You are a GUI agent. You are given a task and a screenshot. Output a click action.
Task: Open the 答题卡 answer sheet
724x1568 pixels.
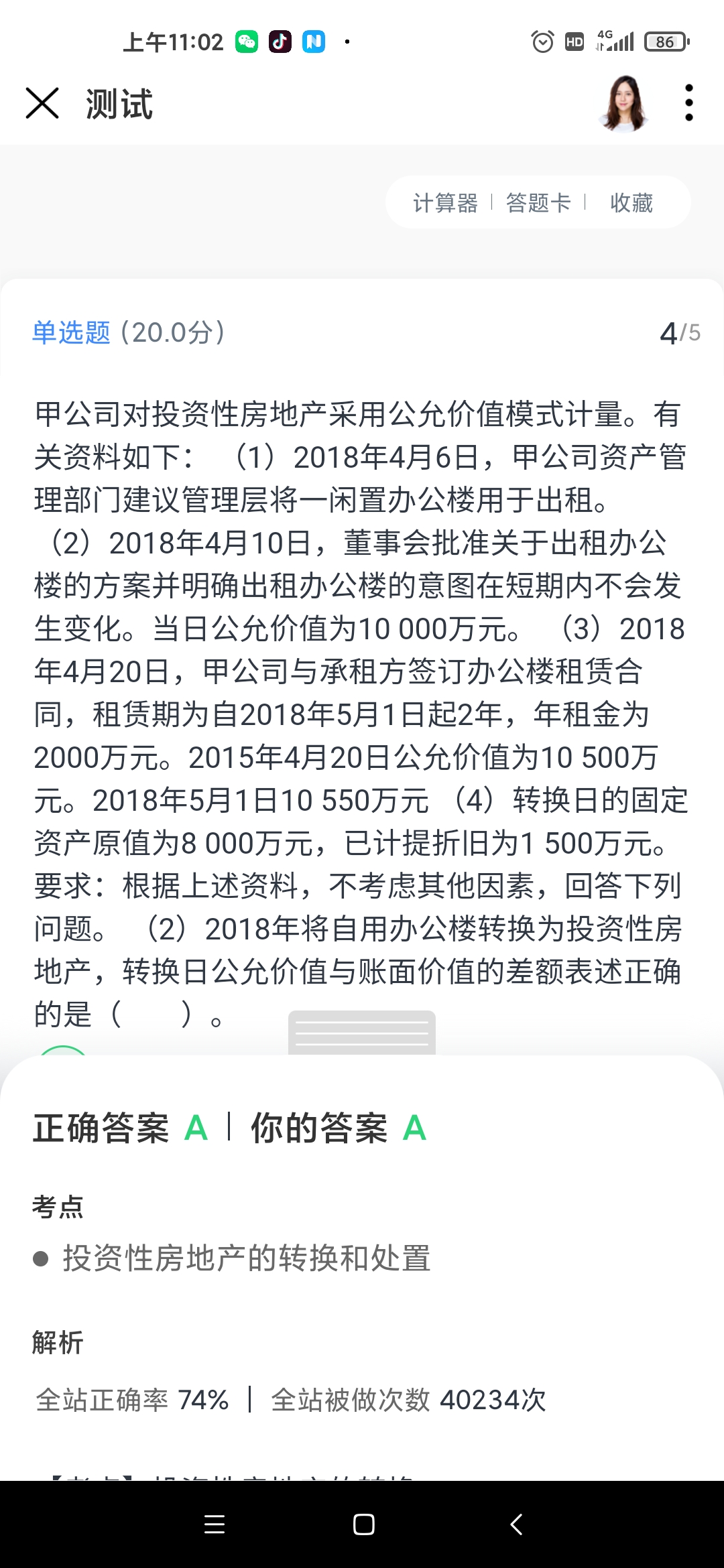click(538, 202)
